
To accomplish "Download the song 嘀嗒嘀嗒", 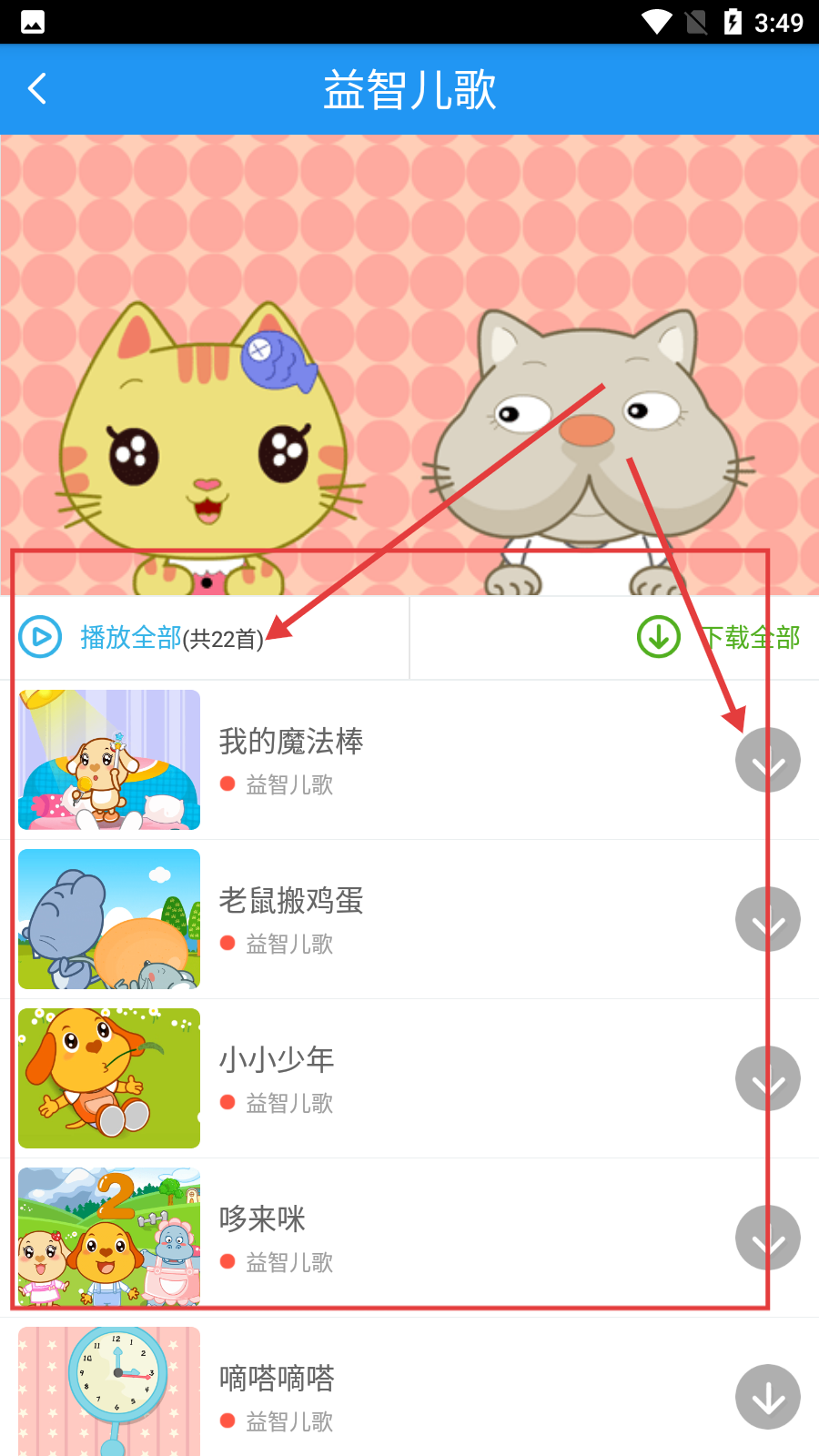I will [767, 1397].
